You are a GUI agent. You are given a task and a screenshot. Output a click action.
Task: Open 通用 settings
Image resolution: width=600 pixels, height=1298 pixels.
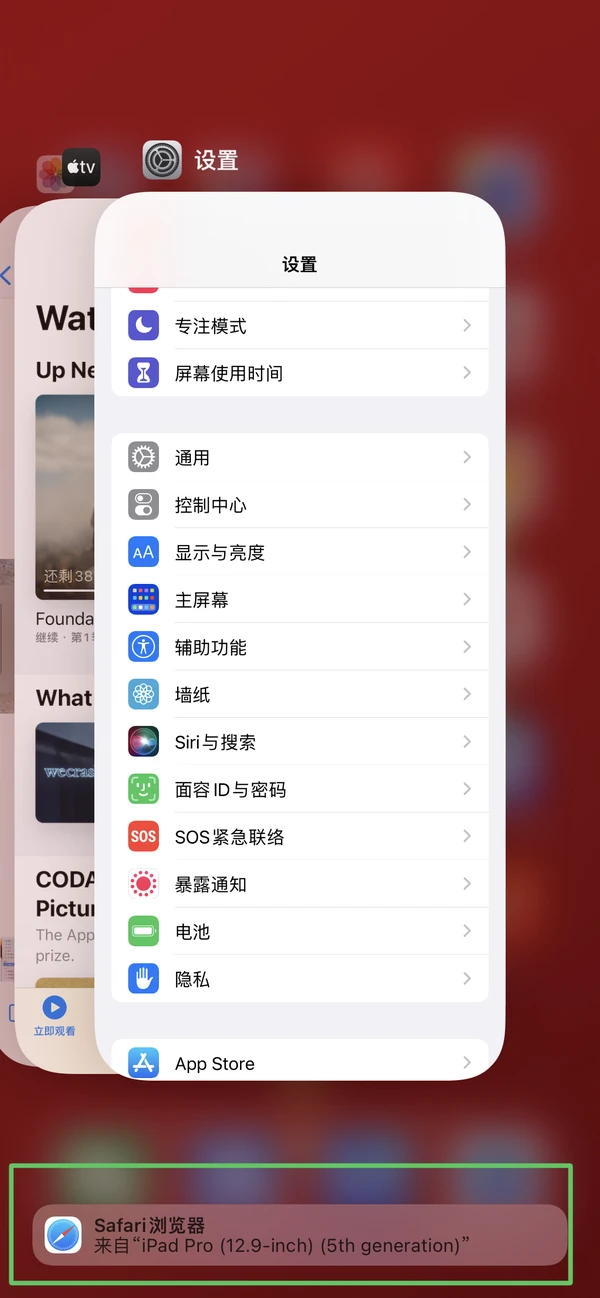click(299, 458)
